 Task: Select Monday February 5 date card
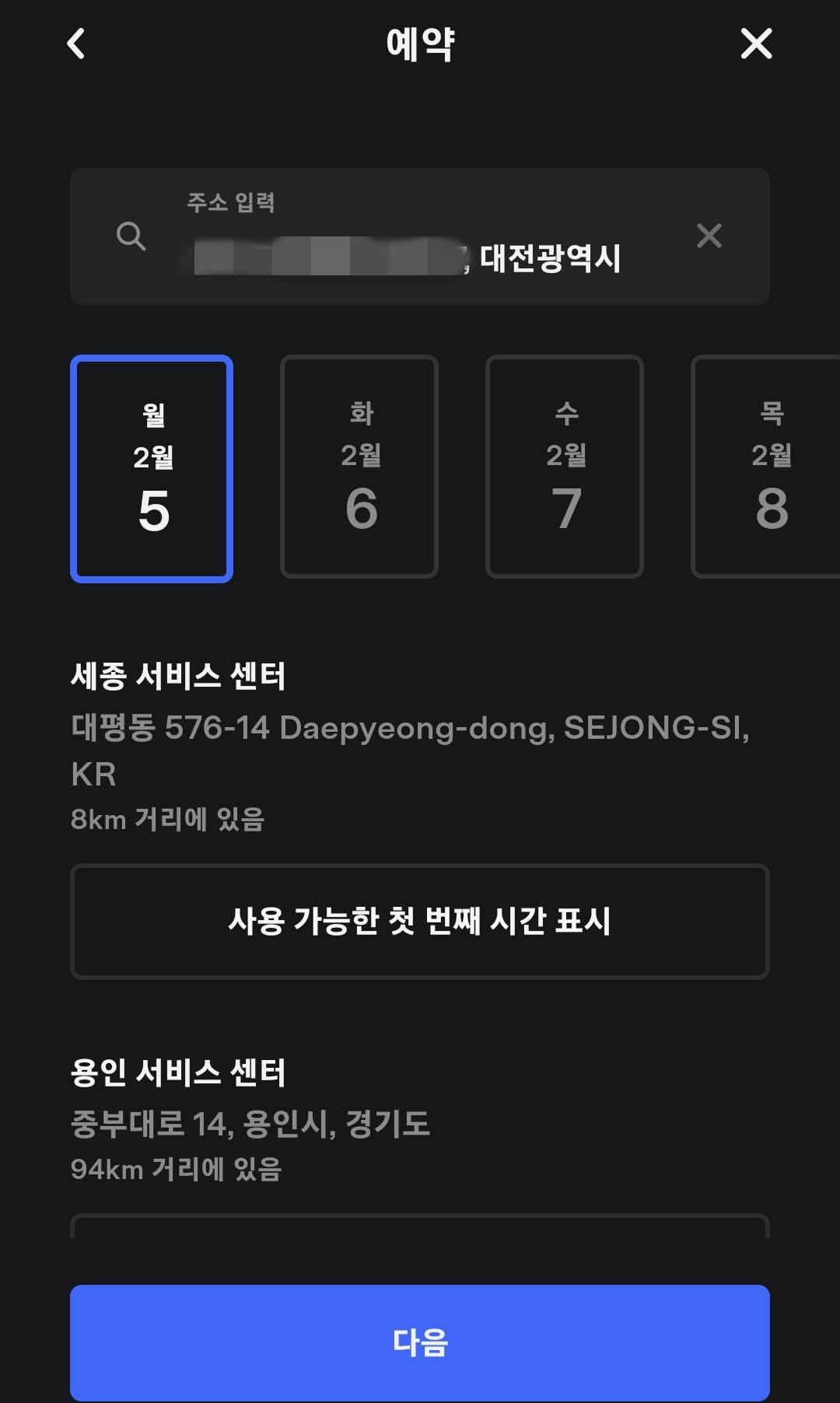tap(152, 467)
